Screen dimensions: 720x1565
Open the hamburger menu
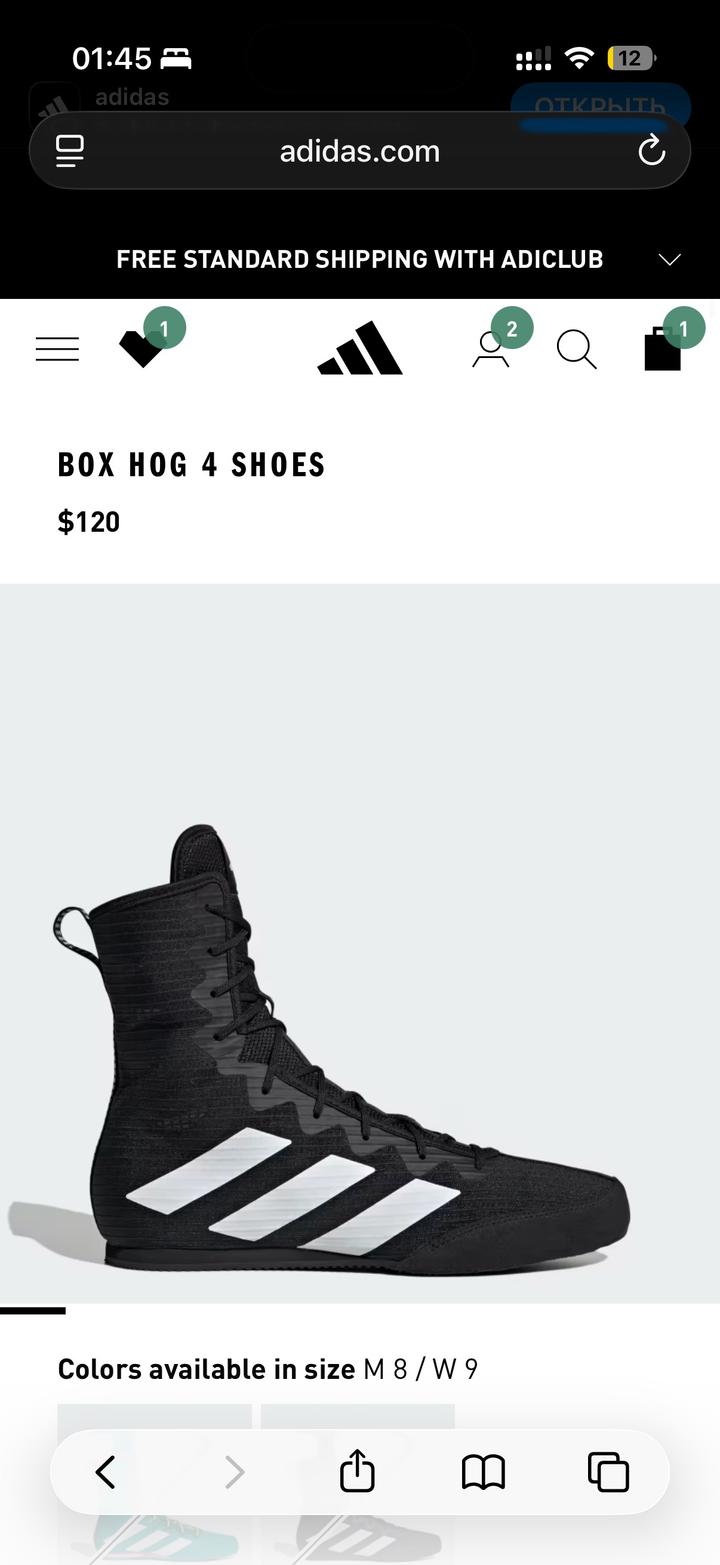(x=57, y=349)
